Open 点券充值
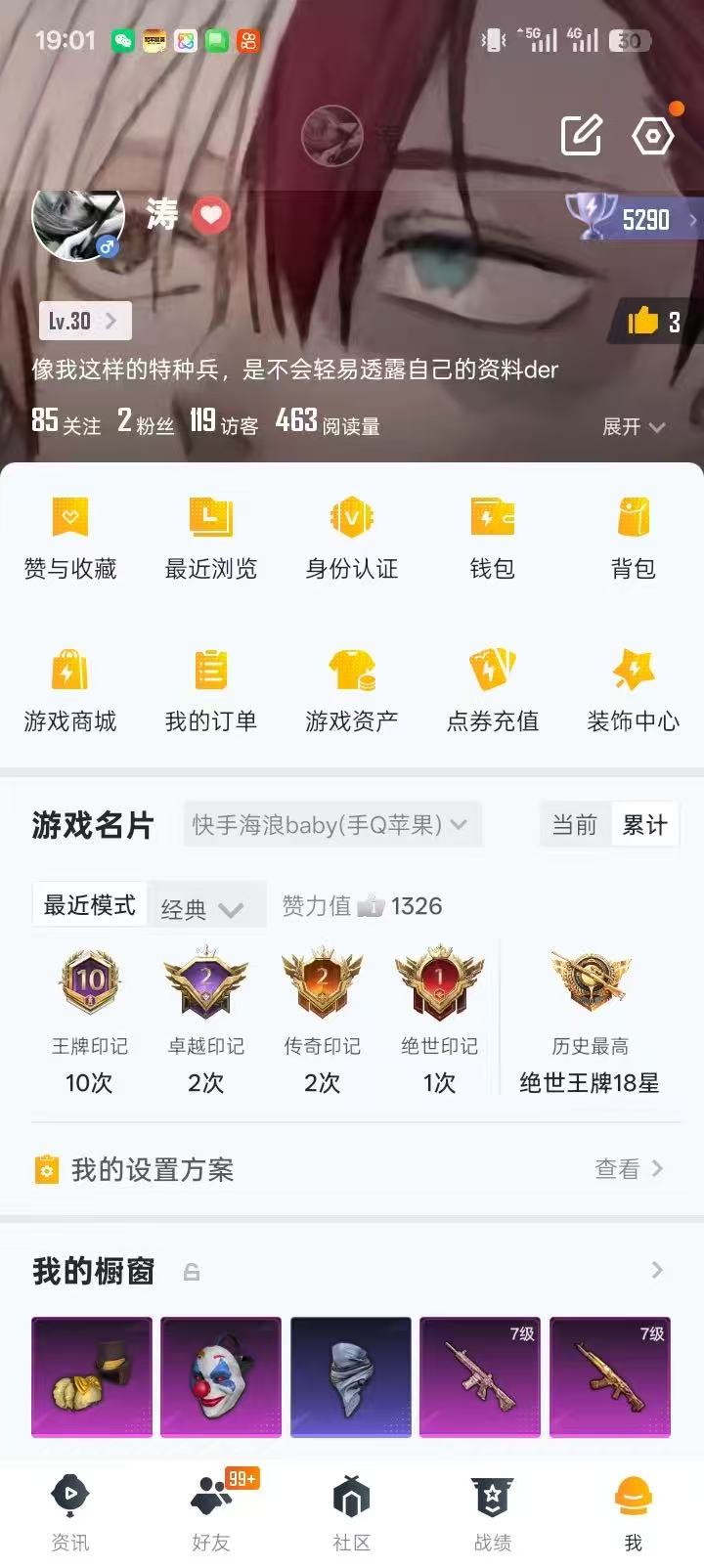Image resolution: width=704 pixels, height=1568 pixels. (x=493, y=692)
